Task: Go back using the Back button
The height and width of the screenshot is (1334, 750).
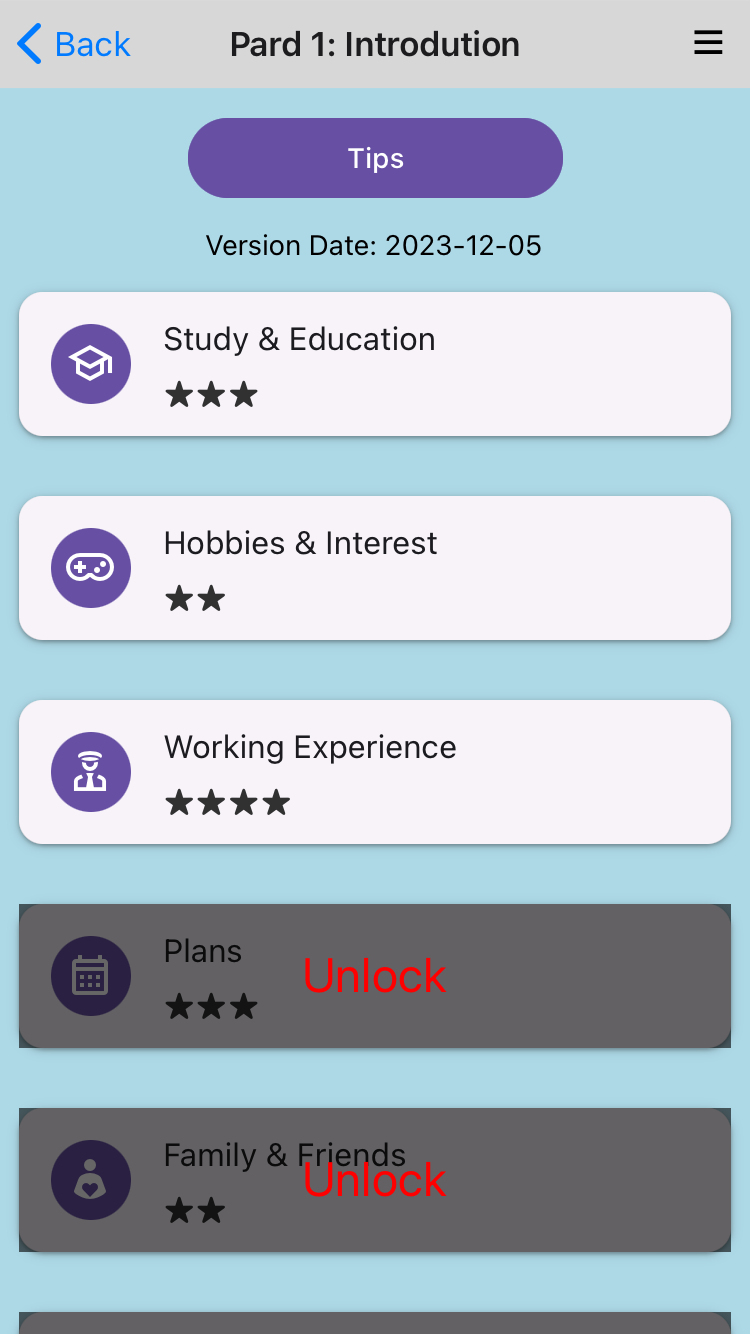Action: click(74, 44)
